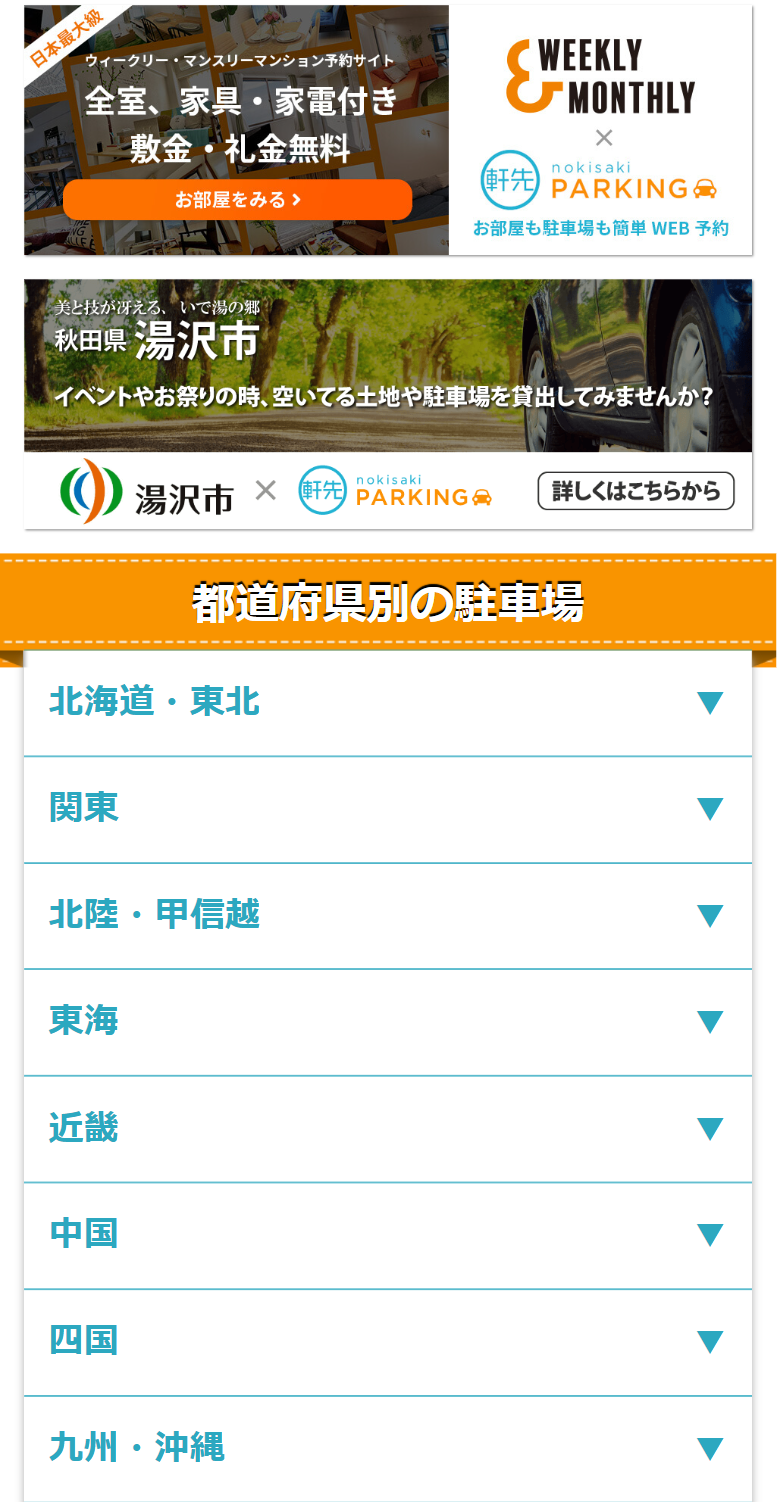777x1502 pixels.
Task: Open the Weekly & Monthly nokisaki Parking banner
Action: click(x=600, y=130)
